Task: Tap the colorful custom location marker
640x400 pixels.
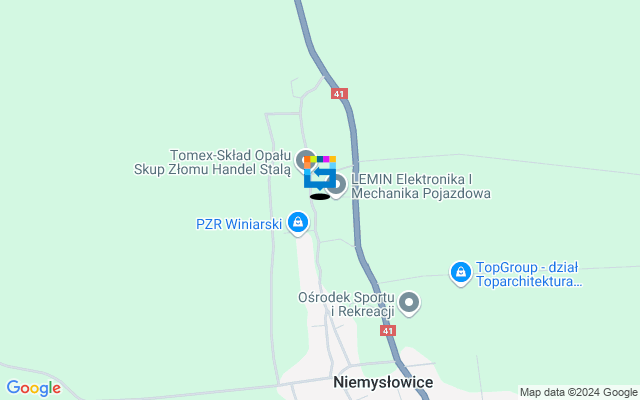Action: (x=320, y=174)
